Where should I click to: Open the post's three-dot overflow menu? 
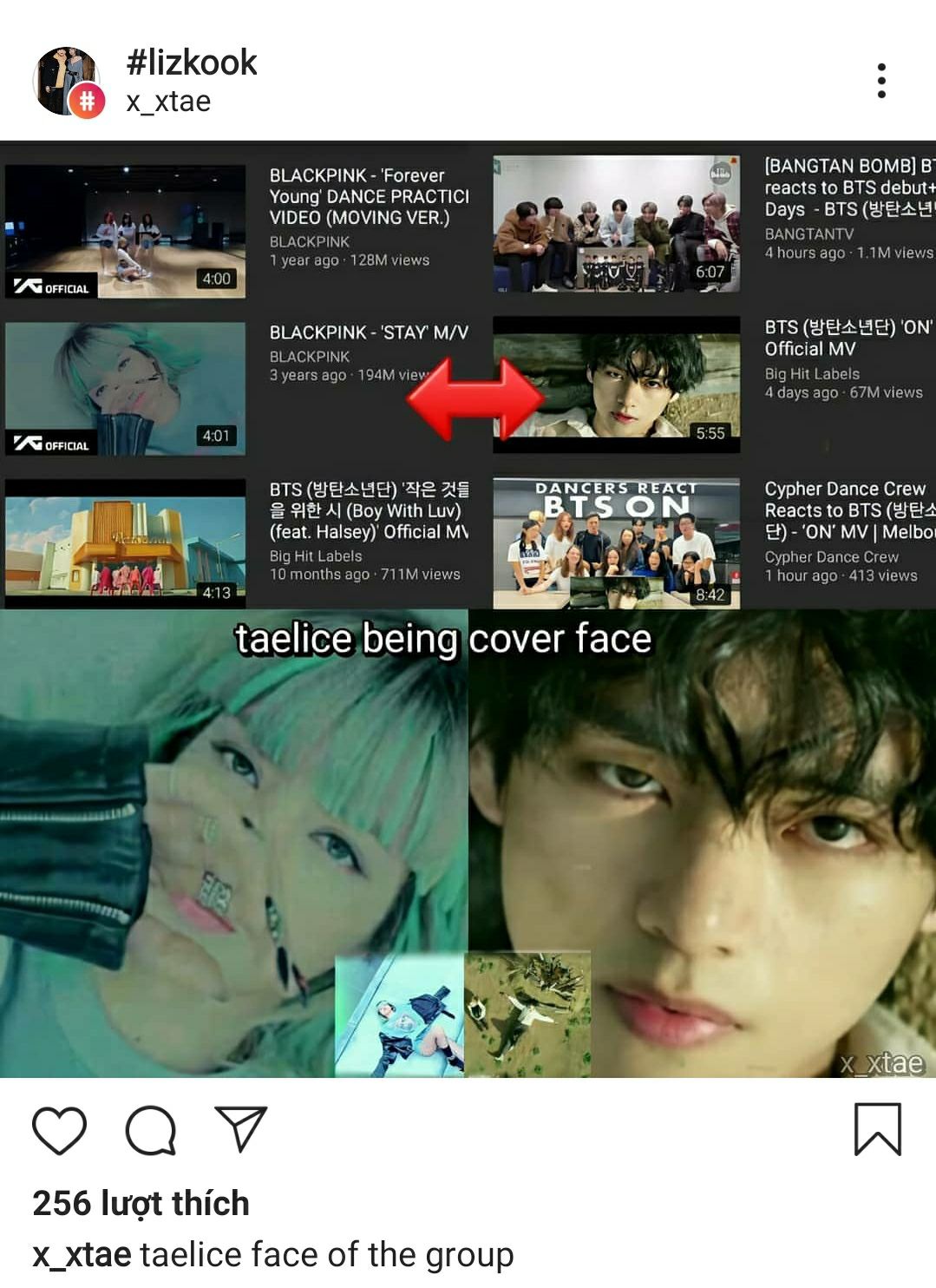(x=881, y=81)
